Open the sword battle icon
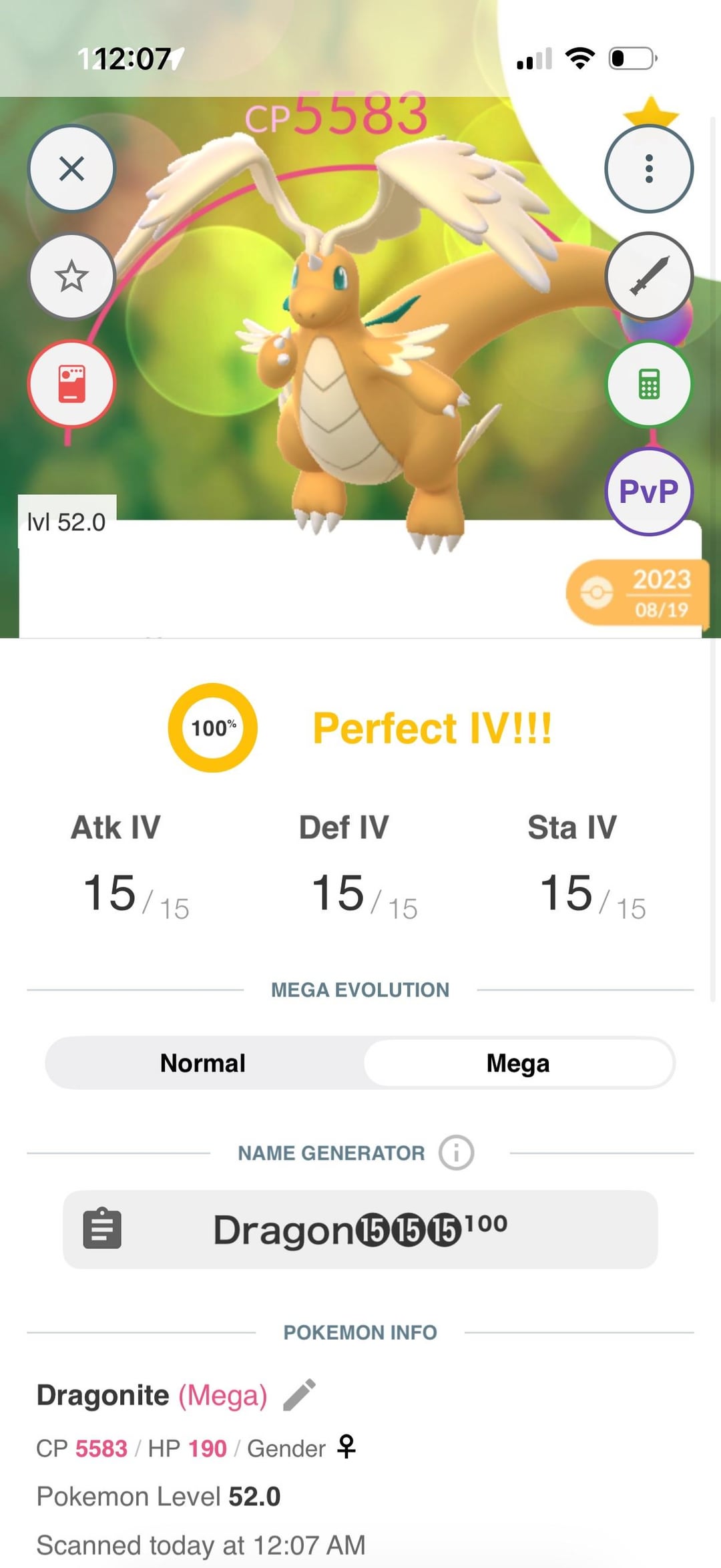Viewport: 721px width, 1568px height. click(648, 276)
